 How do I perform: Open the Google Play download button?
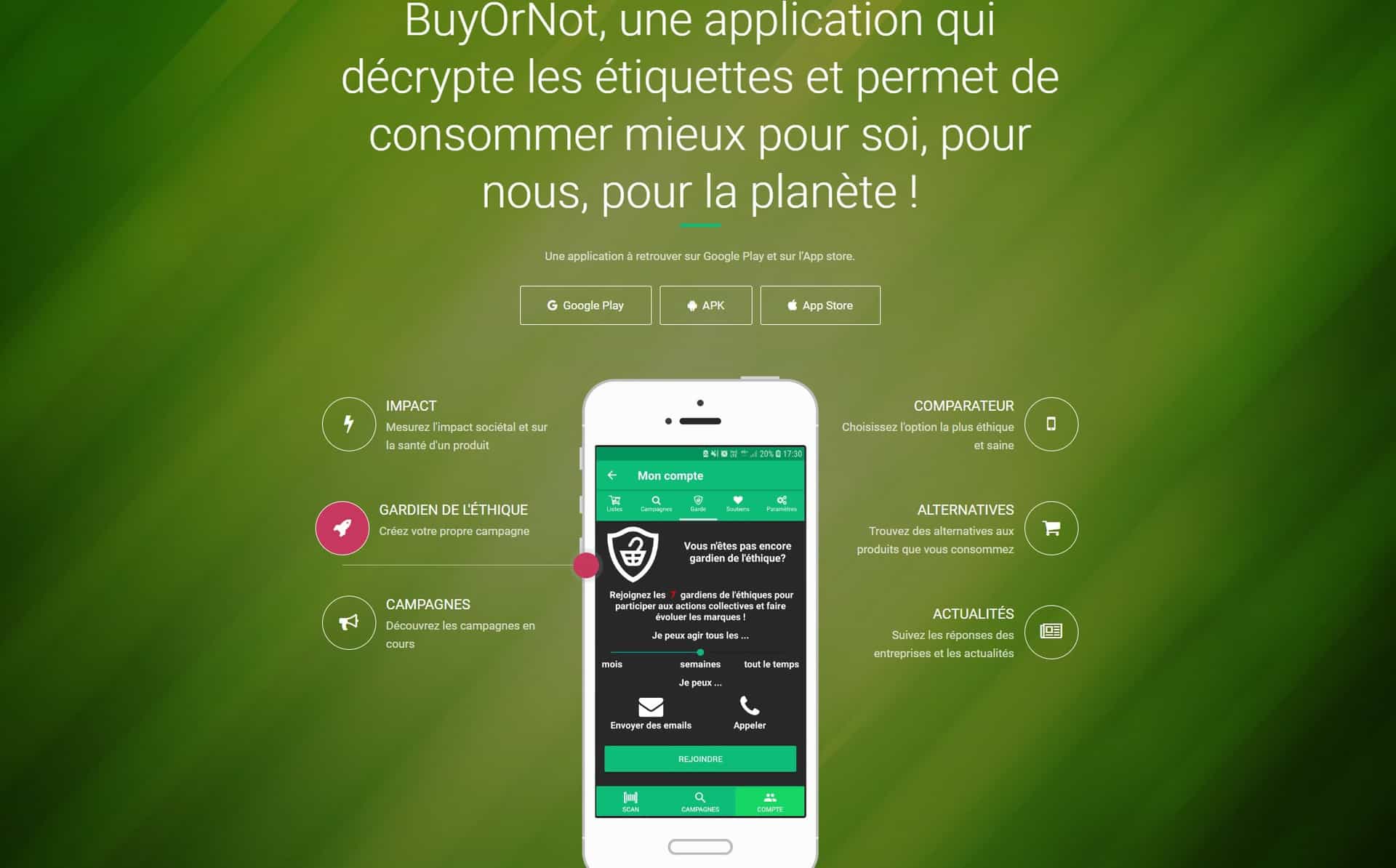click(x=585, y=305)
